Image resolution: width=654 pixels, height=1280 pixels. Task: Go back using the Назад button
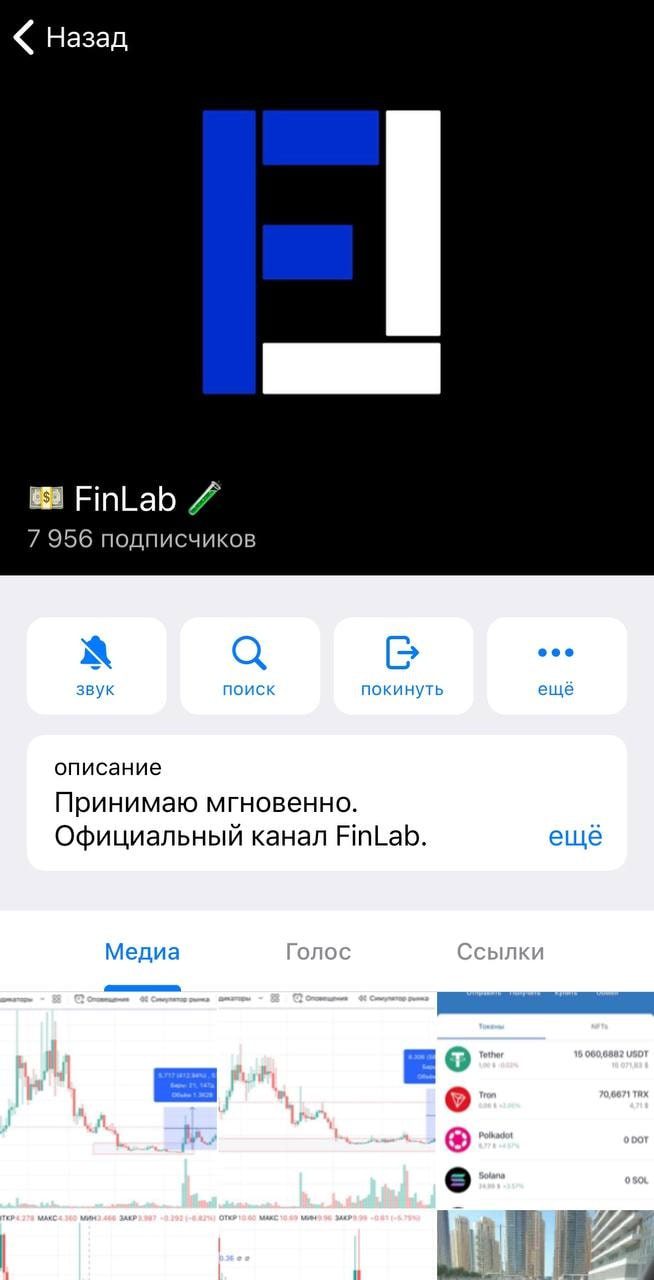[70, 38]
